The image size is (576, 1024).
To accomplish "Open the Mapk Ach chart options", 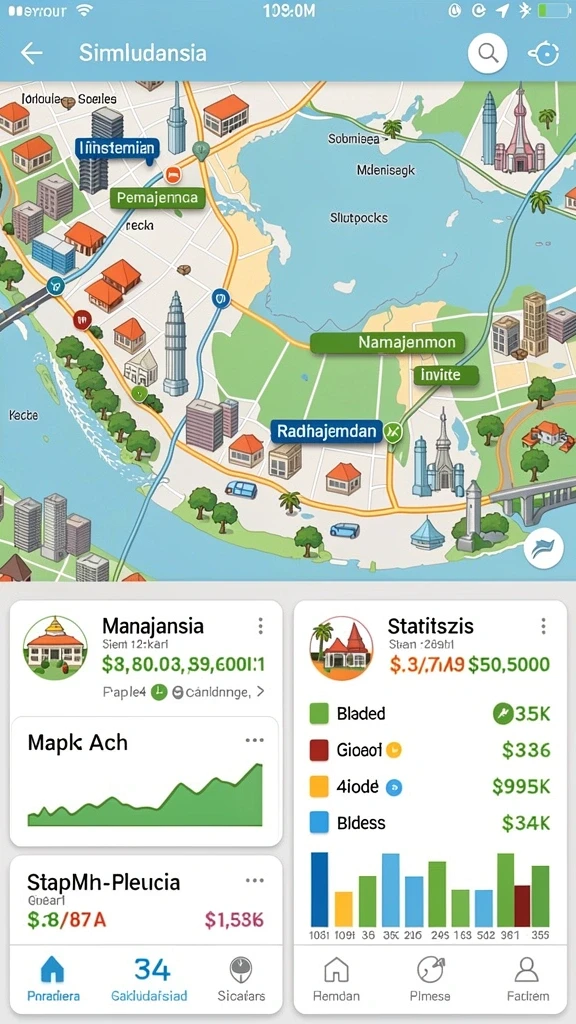I will [254, 741].
